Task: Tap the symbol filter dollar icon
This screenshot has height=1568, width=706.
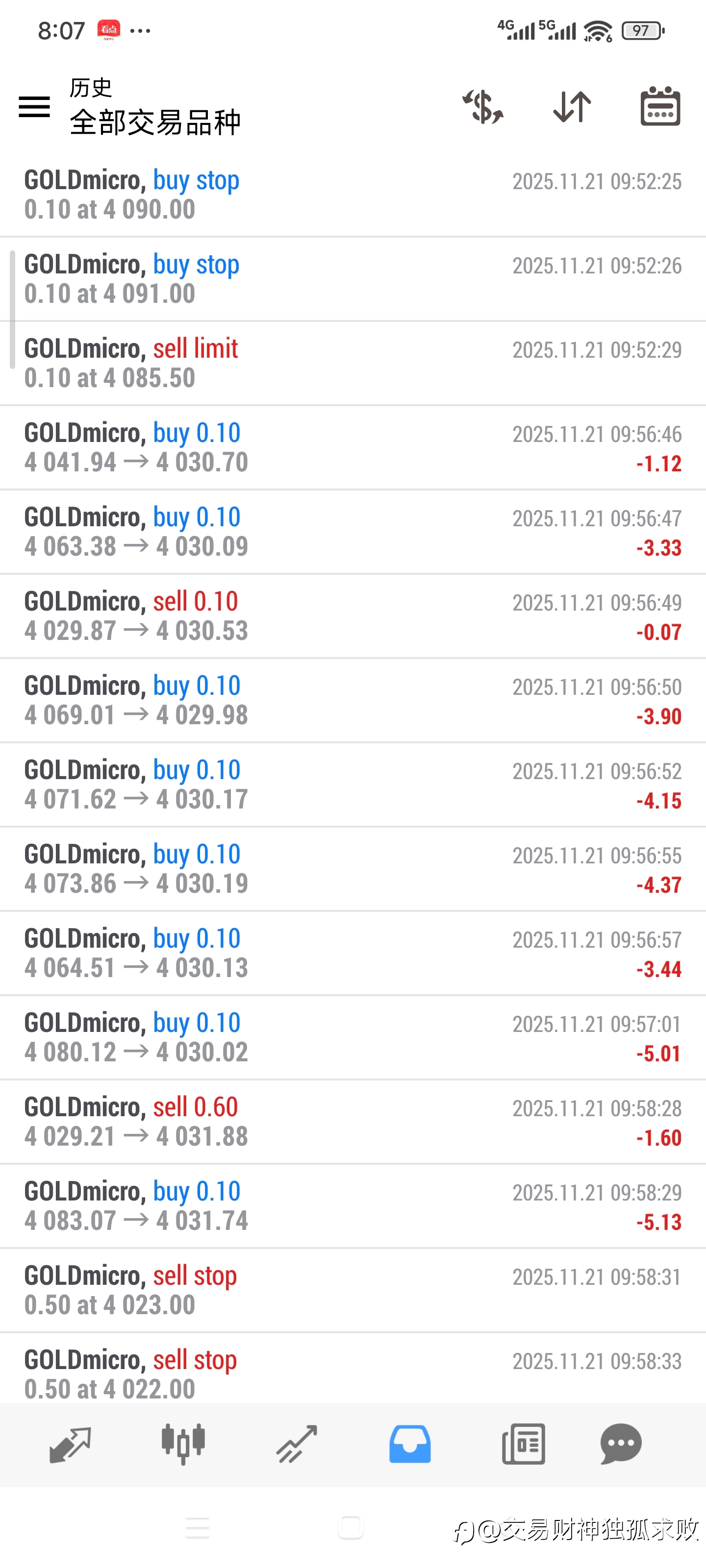Action: click(x=482, y=107)
